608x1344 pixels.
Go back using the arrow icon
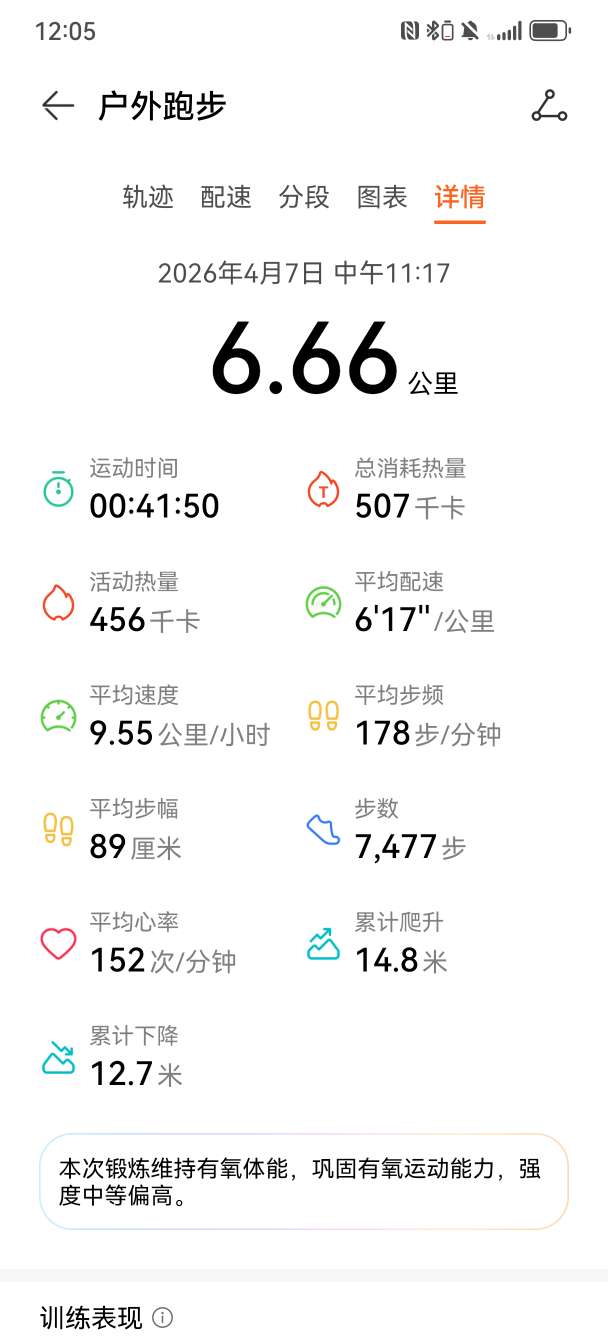click(x=58, y=106)
